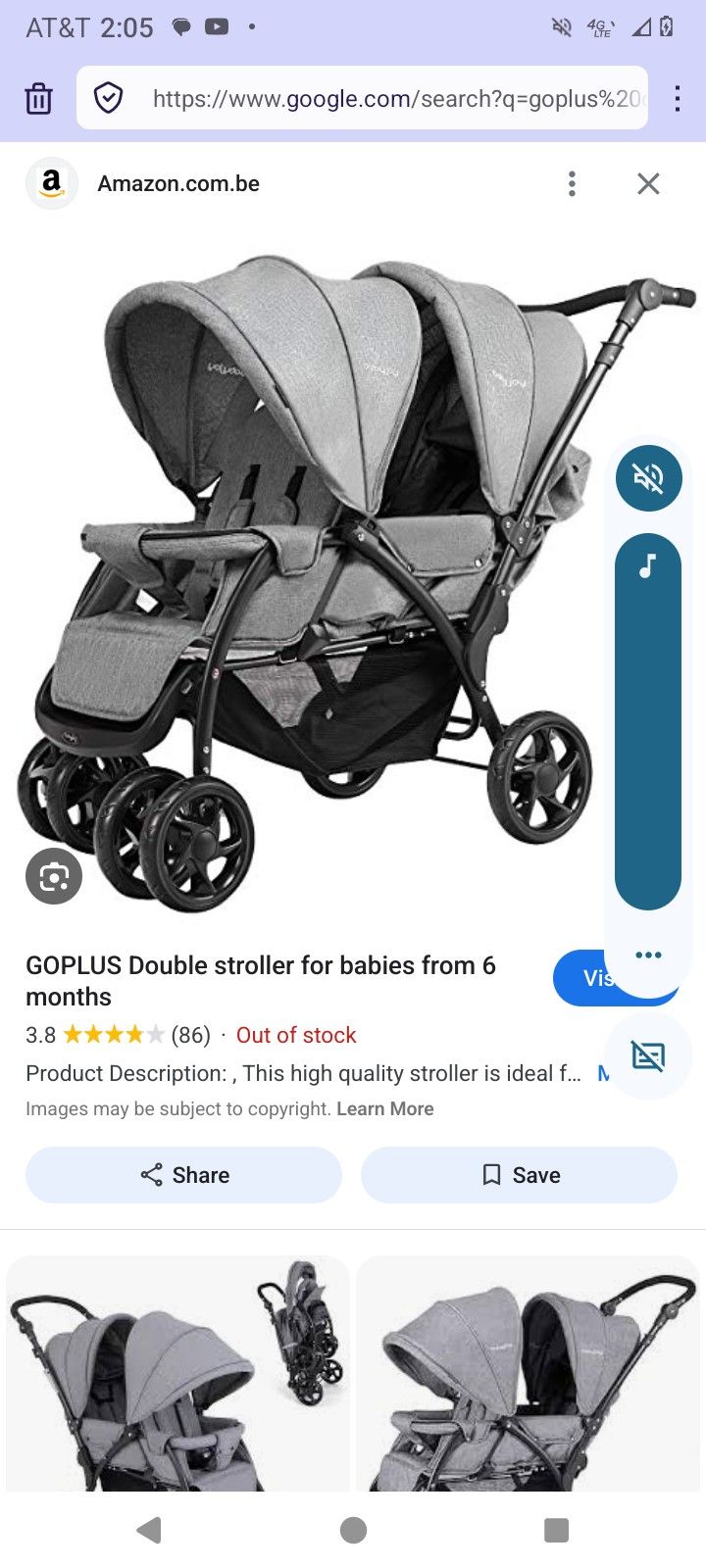Open the Learn More copyright link
Screen dimensions: 706x1568
(384, 1108)
